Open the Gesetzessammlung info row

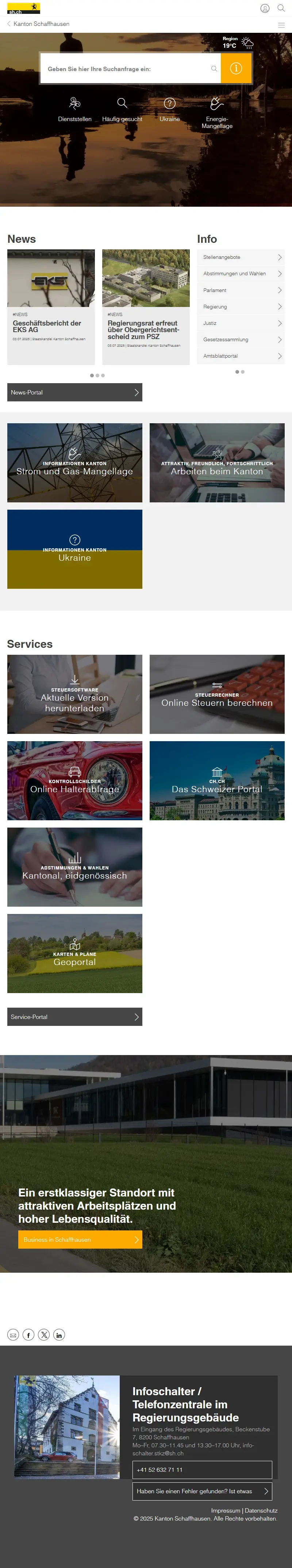(240, 340)
